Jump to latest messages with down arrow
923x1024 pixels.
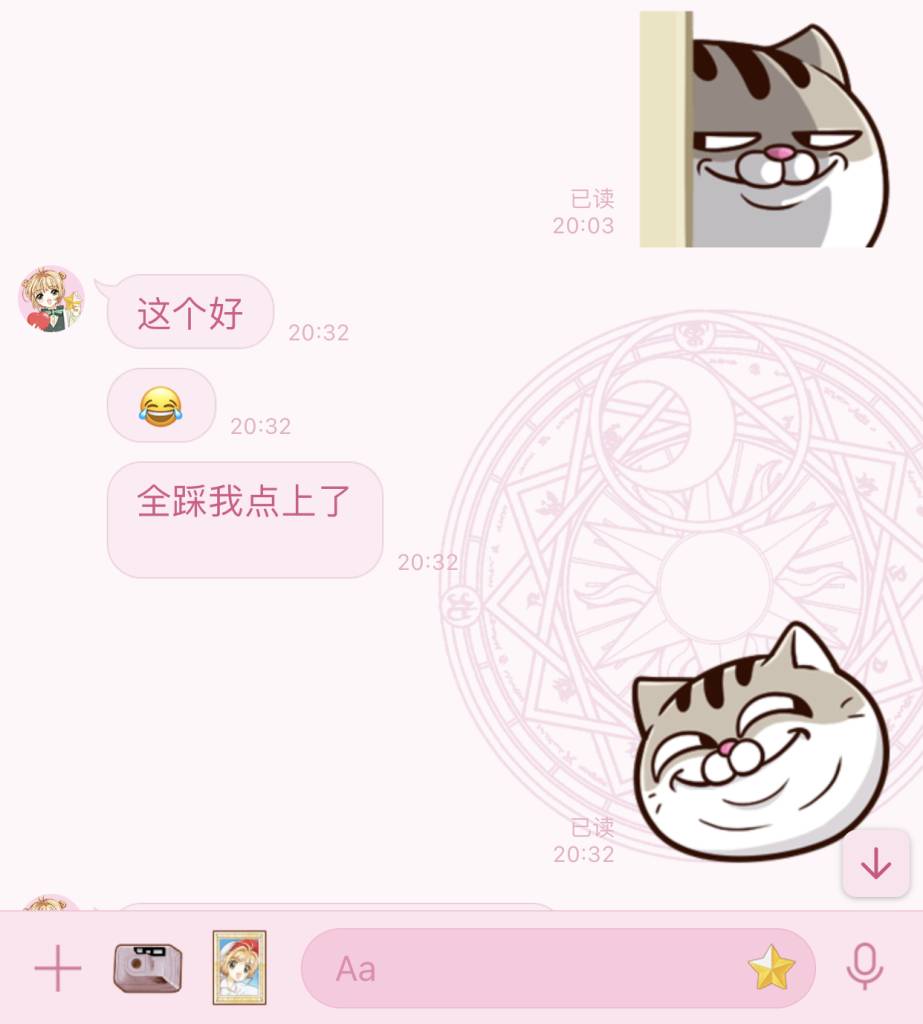pyautogui.click(x=876, y=863)
